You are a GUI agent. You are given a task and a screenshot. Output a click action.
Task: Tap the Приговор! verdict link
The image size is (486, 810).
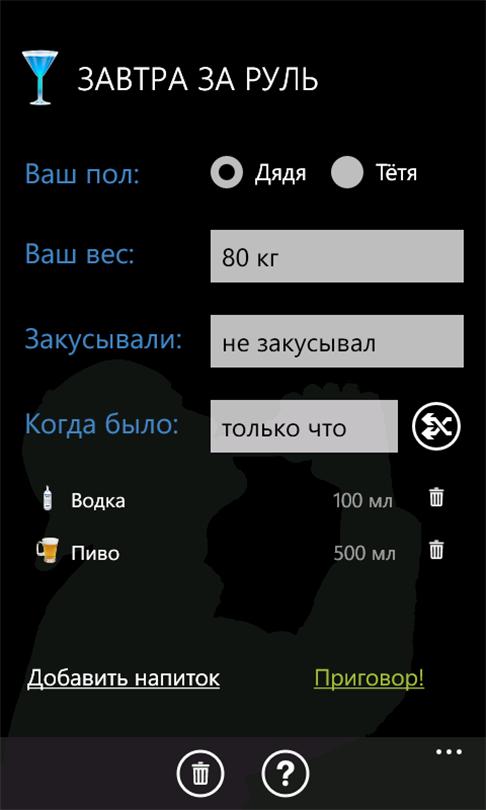(369, 678)
